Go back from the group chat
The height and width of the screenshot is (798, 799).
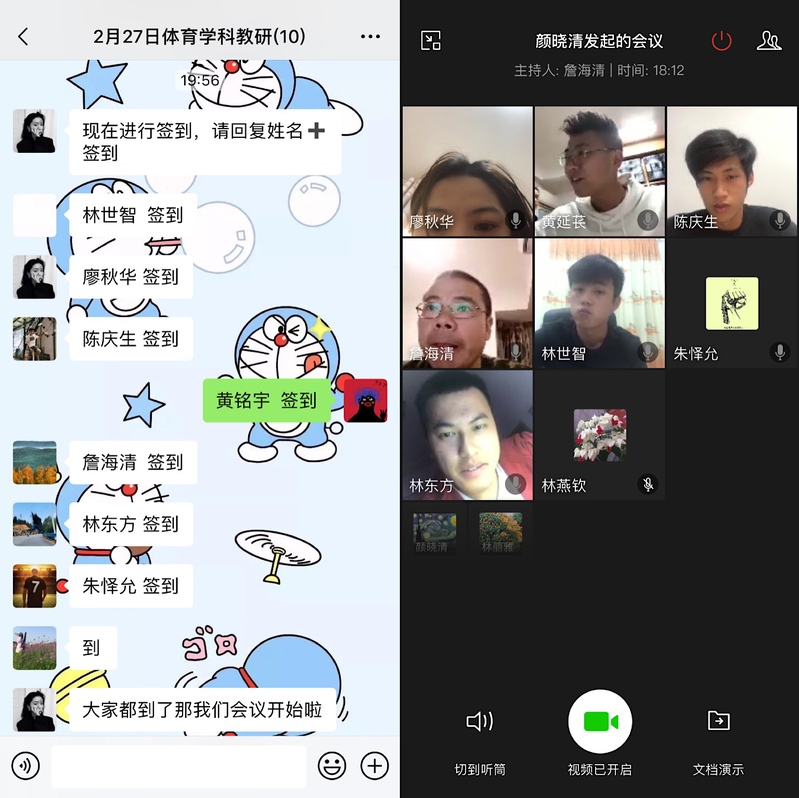(24, 37)
